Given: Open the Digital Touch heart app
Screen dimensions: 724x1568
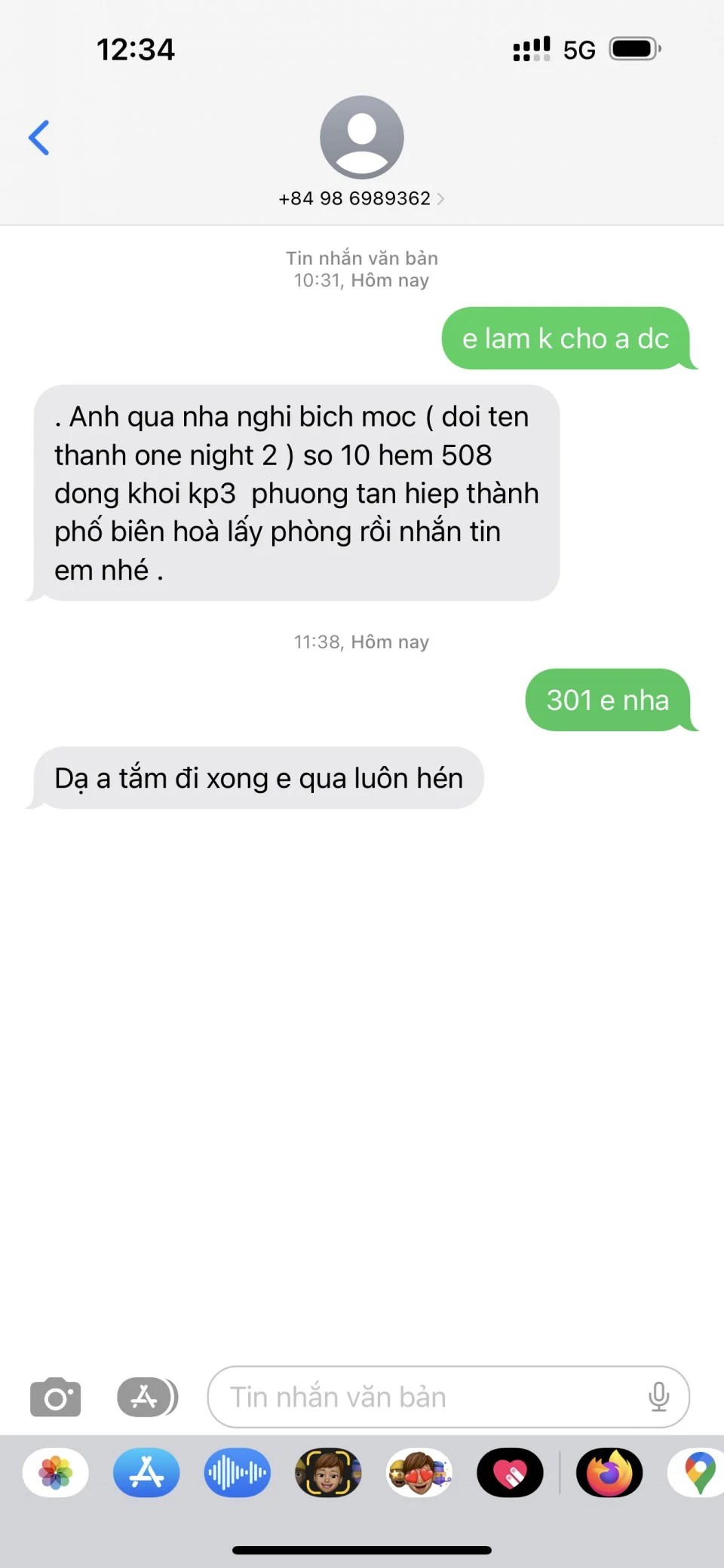Looking at the screenshot, I should point(510,1472).
